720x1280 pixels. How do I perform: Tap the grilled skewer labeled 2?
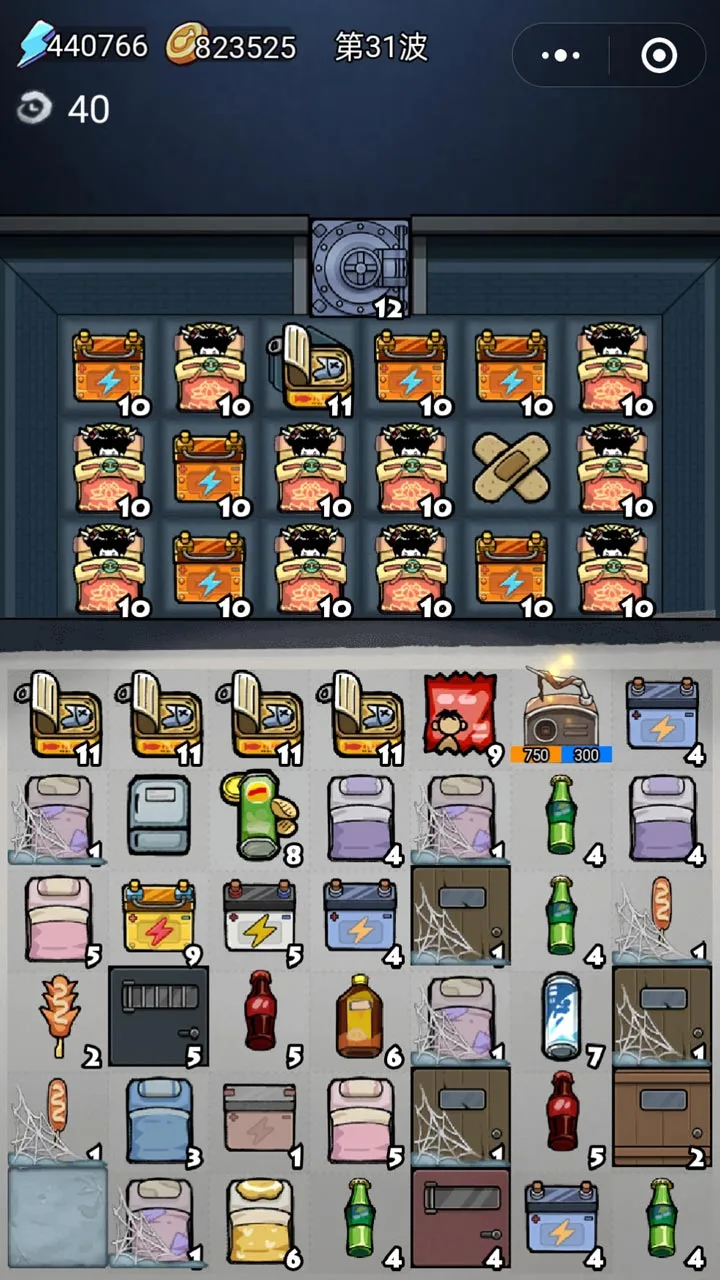pyautogui.click(x=58, y=1015)
